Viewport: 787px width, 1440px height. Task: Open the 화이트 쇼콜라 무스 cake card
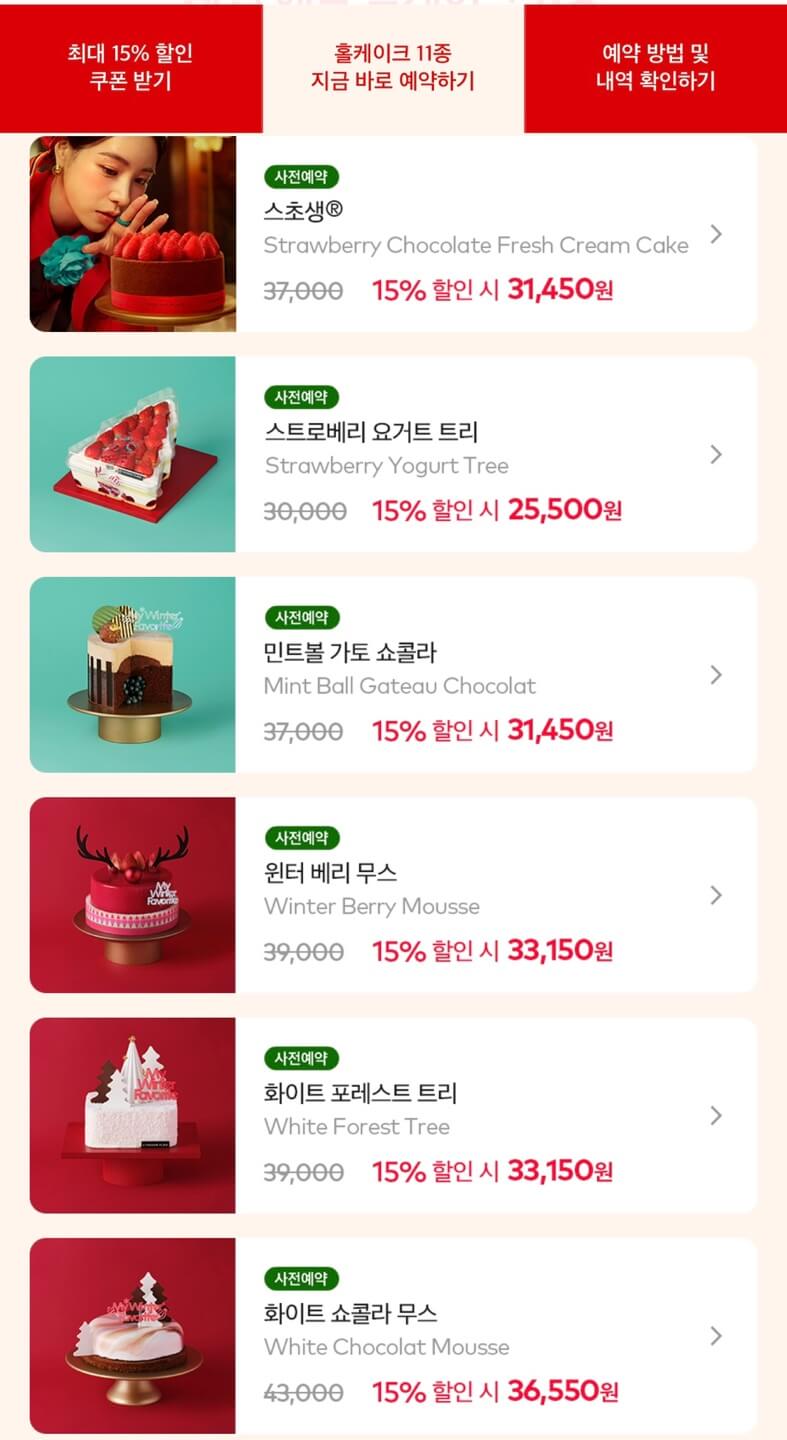(393, 1336)
